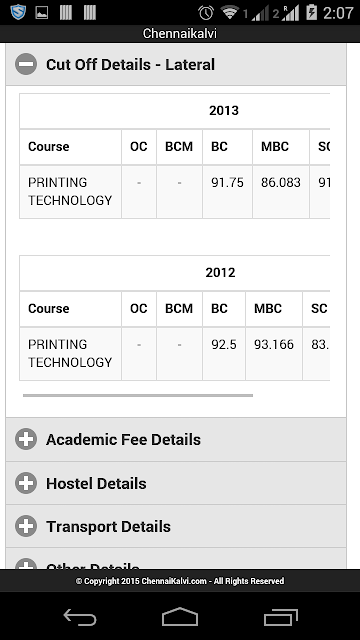Go back with the system back button

point(80,616)
